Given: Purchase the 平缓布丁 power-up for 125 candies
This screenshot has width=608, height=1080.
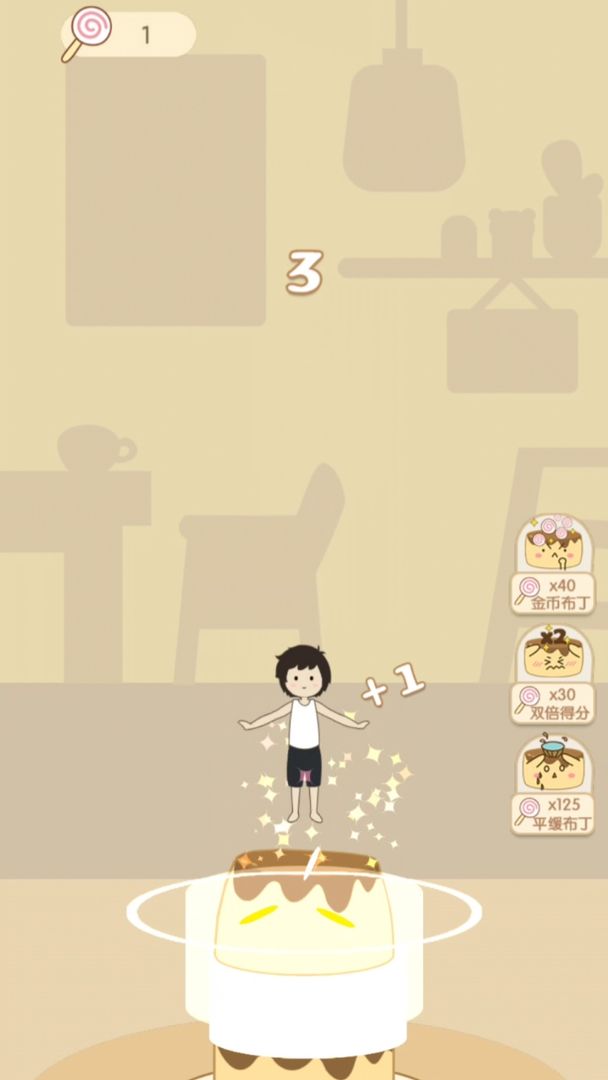Looking at the screenshot, I should pyautogui.click(x=553, y=785).
